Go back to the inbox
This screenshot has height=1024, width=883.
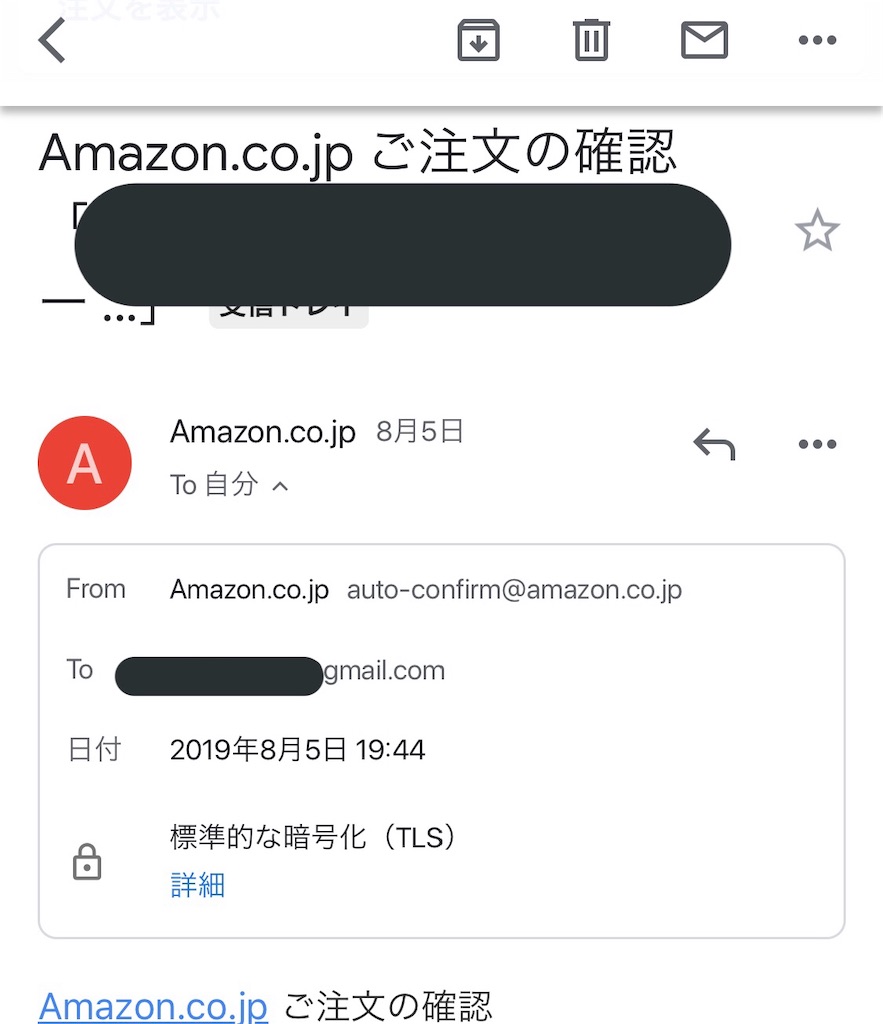point(52,41)
